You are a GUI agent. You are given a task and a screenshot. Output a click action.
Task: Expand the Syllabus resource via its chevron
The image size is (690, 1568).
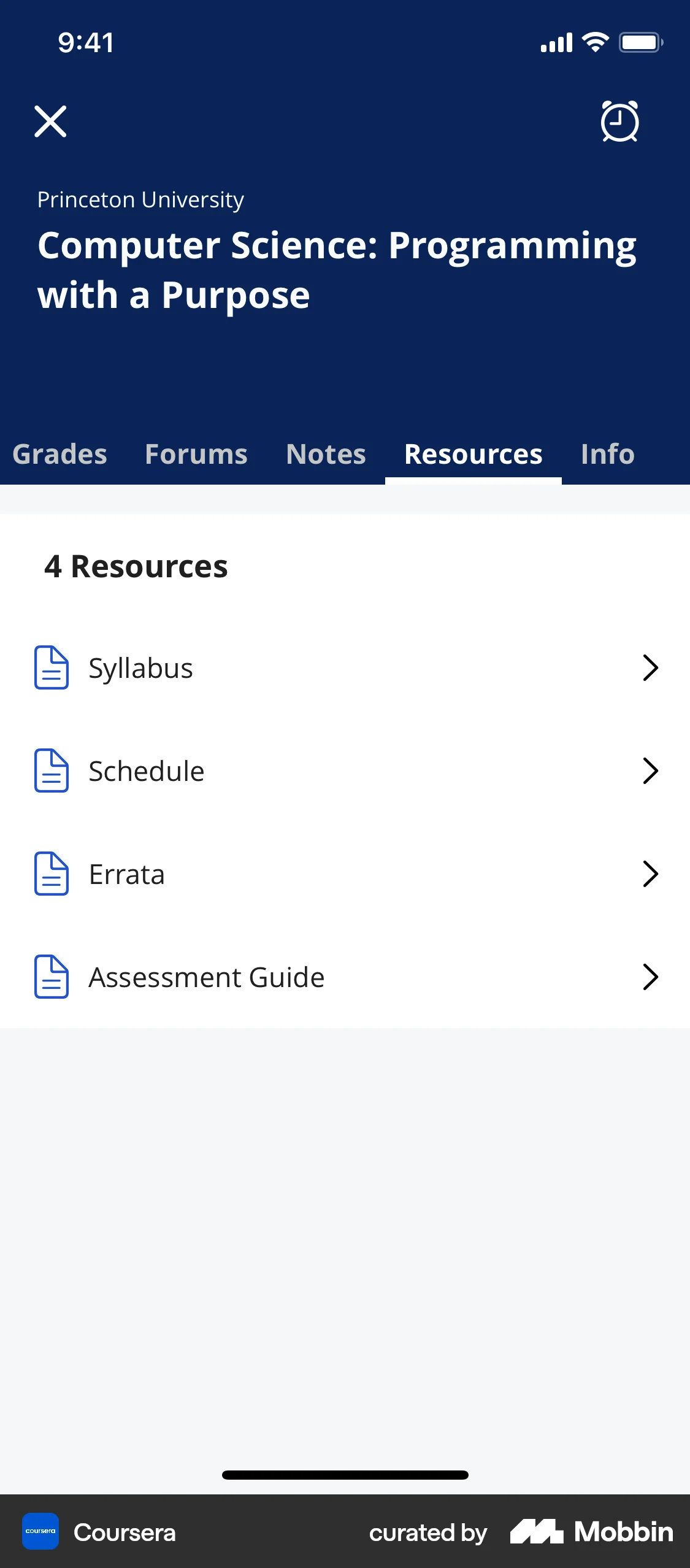click(x=651, y=668)
